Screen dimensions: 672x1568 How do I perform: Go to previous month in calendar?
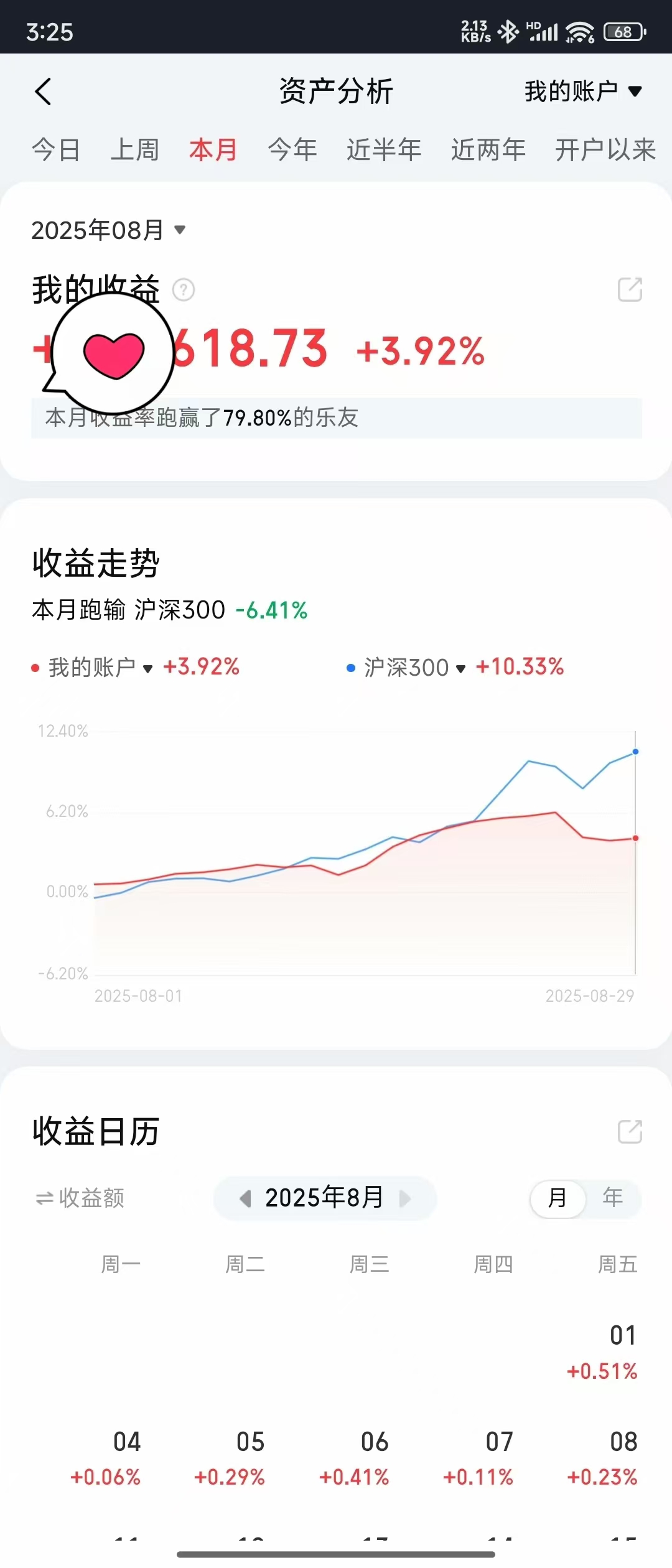coord(246,1198)
